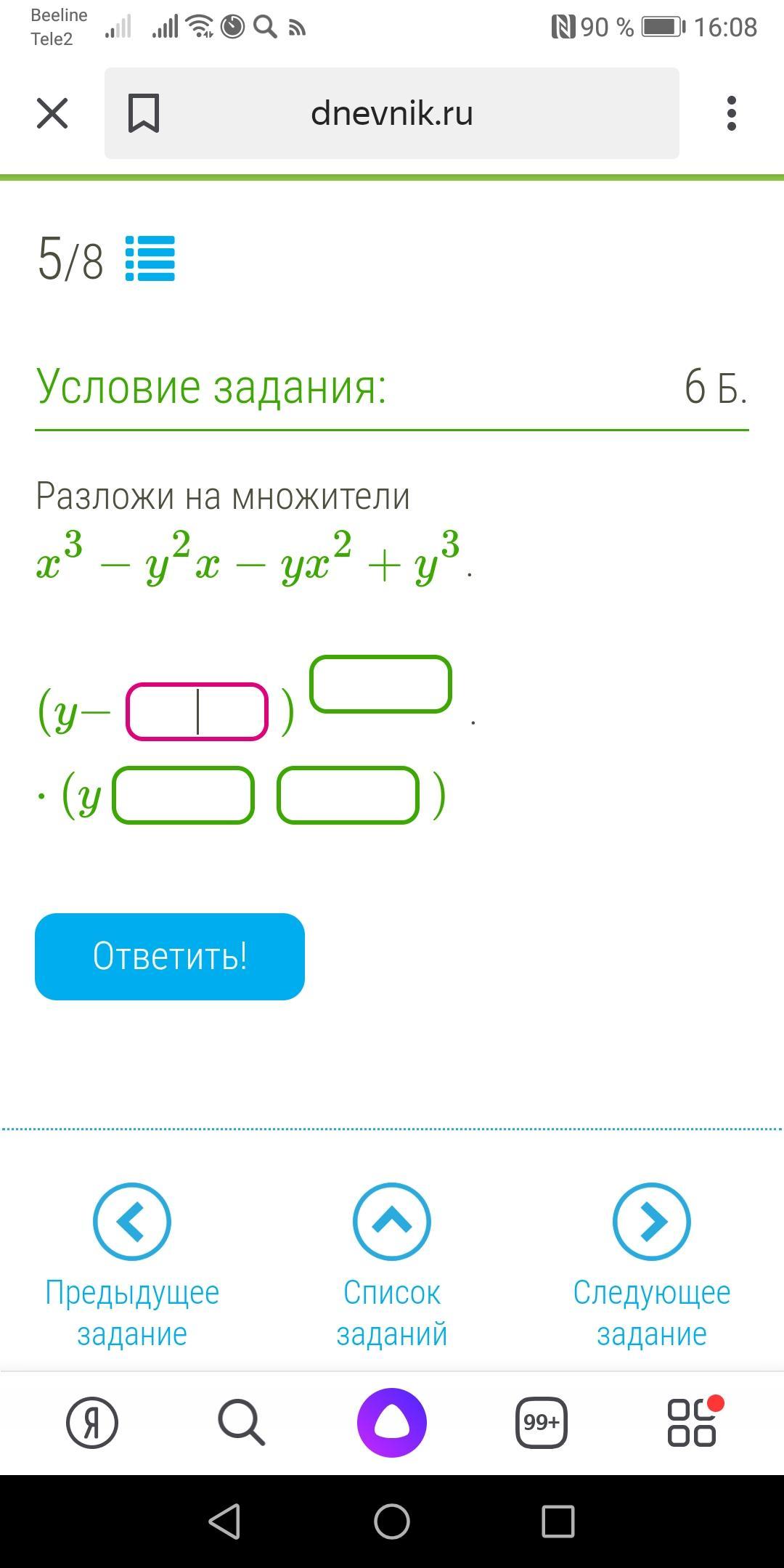Open the 99+ browser tabs counter

(x=542, y=1422)
